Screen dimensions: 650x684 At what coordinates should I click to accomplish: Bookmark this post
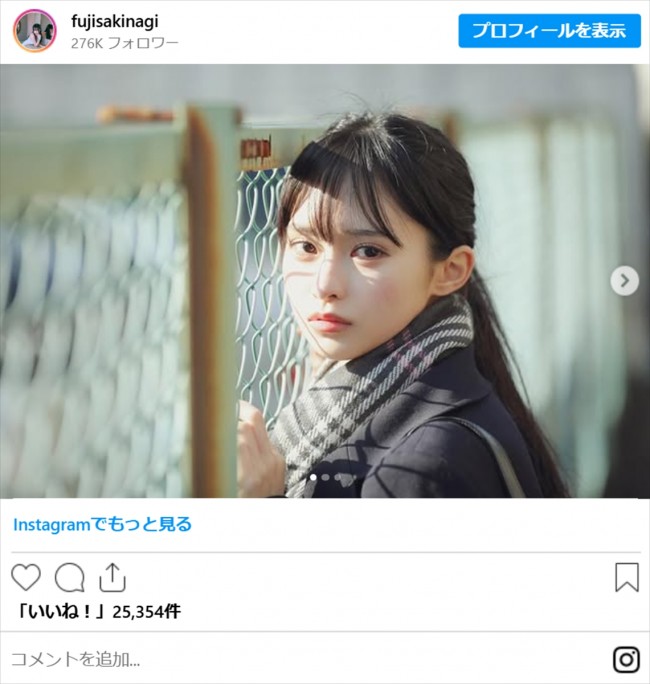coord(626,577)
